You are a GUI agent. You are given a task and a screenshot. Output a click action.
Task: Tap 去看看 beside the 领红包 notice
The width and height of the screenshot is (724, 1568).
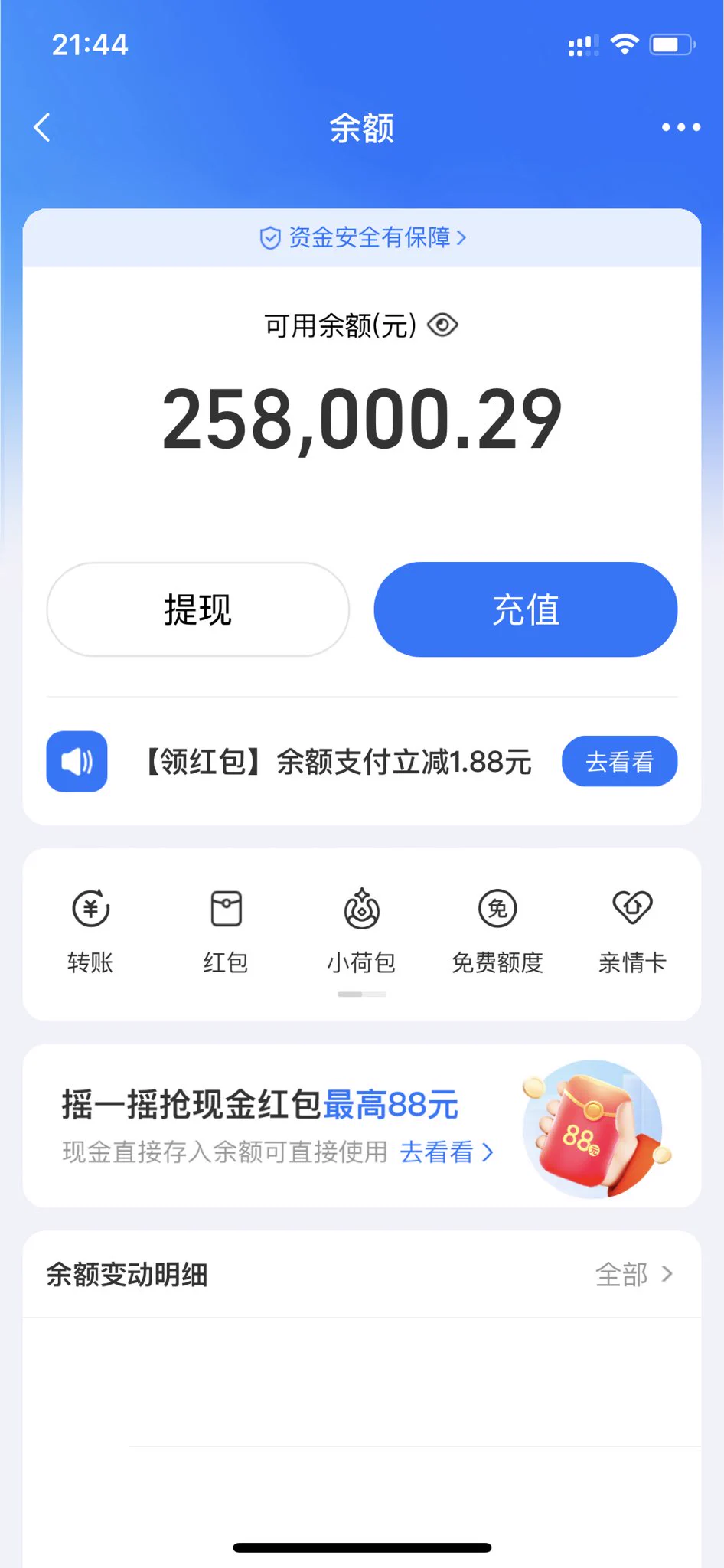(x=618, y=762)
